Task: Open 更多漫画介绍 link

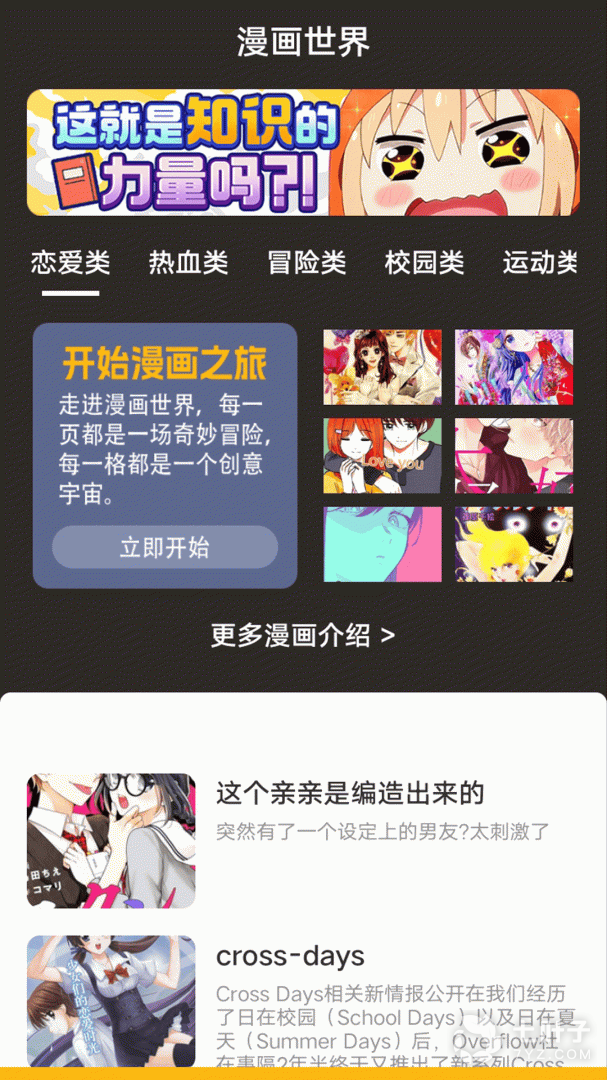Action: pos(303,635)
